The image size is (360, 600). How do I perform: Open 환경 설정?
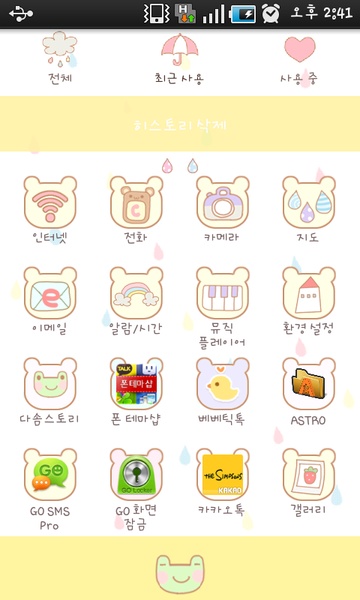[x=308, y=301]
